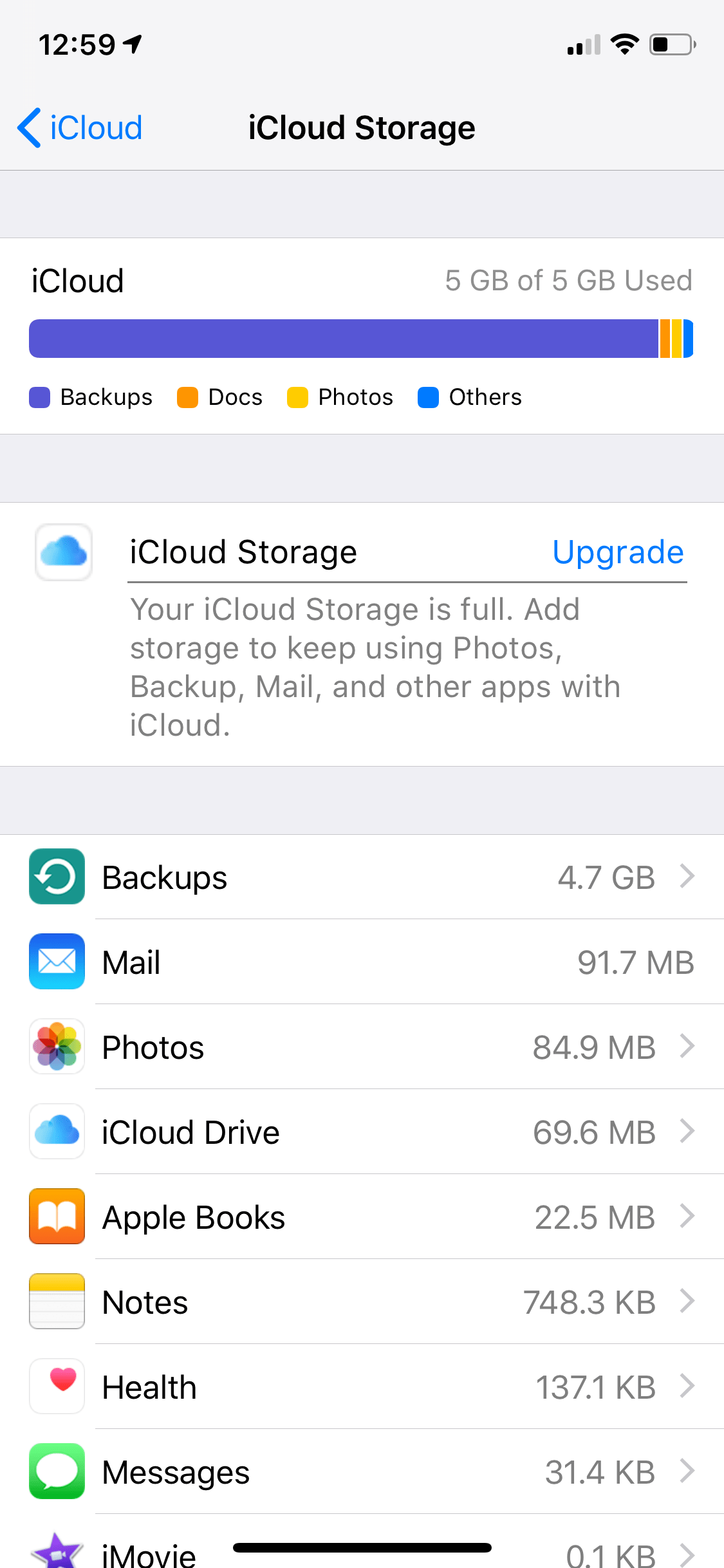Viewport: 724px width, 1568px height.
Task: Select the Backups app icon
Action: [x=57, y=877]
